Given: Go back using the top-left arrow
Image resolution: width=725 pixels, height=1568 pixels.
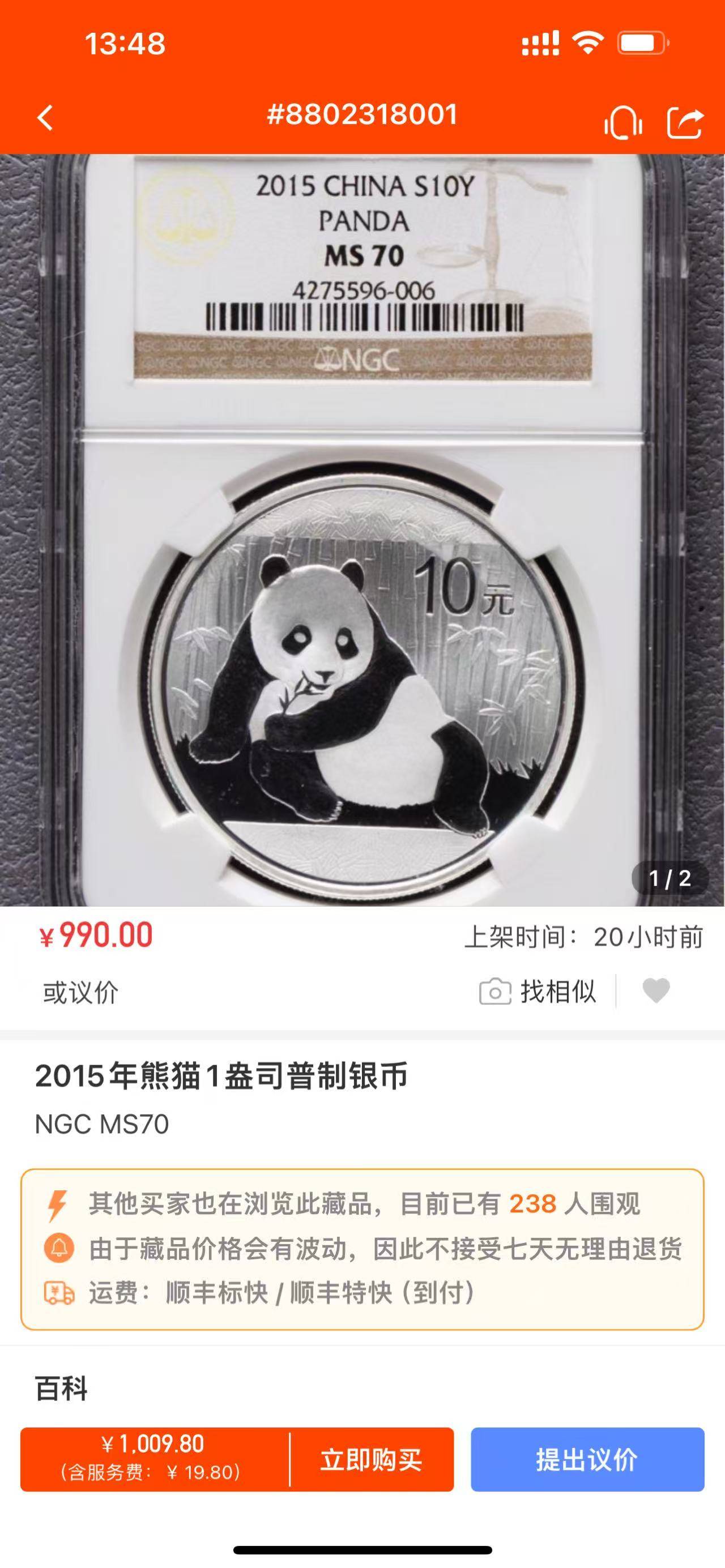Looking at the screenshot, I should [x=46, y=117].
